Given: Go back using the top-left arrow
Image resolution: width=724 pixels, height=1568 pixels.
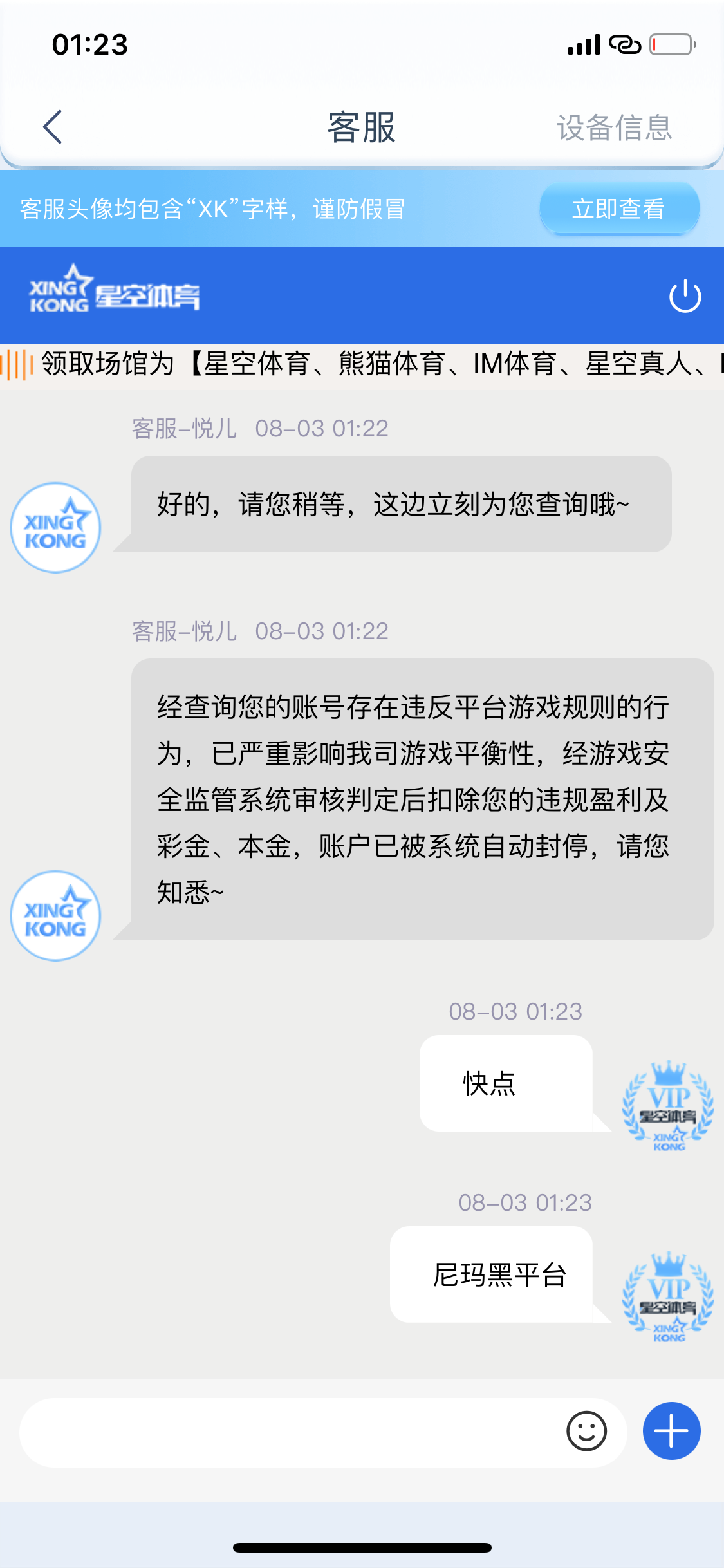Looking at the screenshot, I should pos(53,127).
